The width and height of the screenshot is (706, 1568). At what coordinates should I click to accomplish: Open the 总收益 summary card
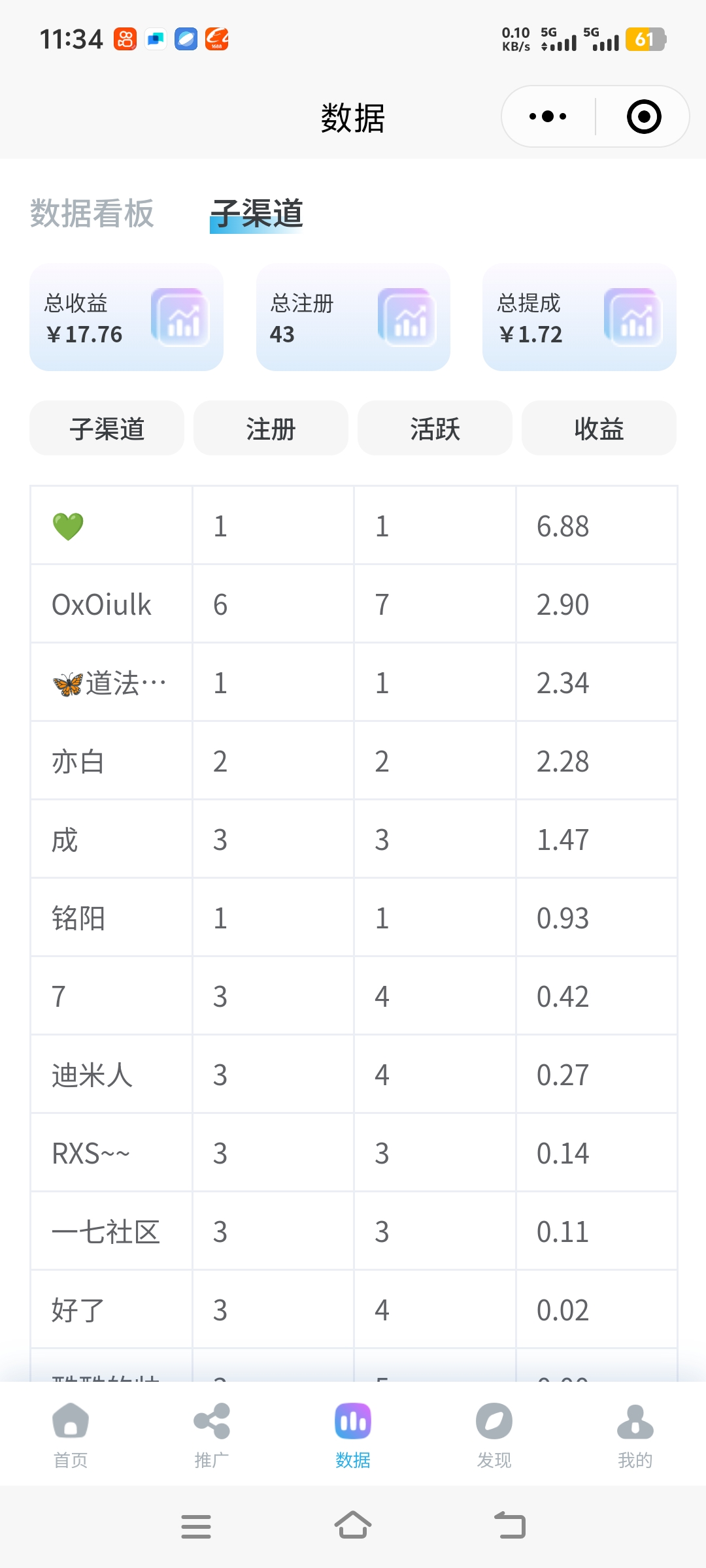(x=126, y=318)
